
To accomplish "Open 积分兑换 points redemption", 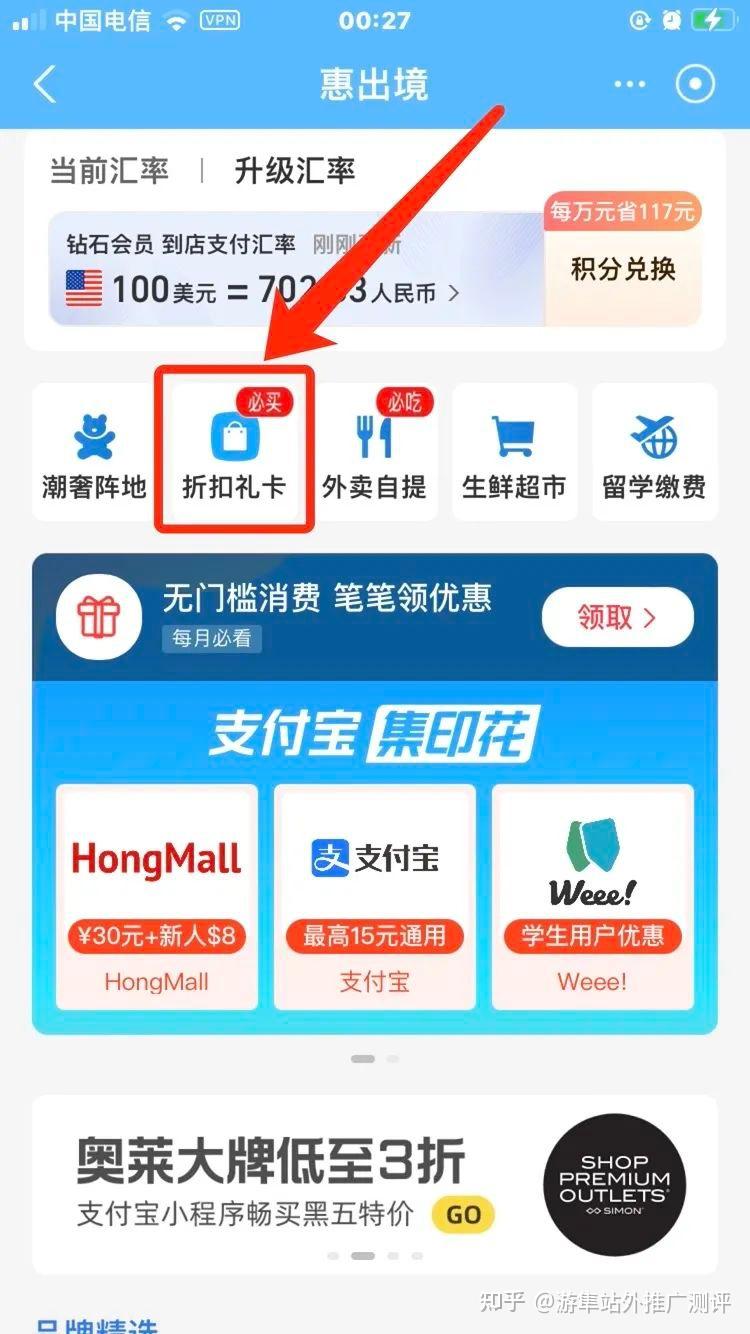I will click(623, 268).
